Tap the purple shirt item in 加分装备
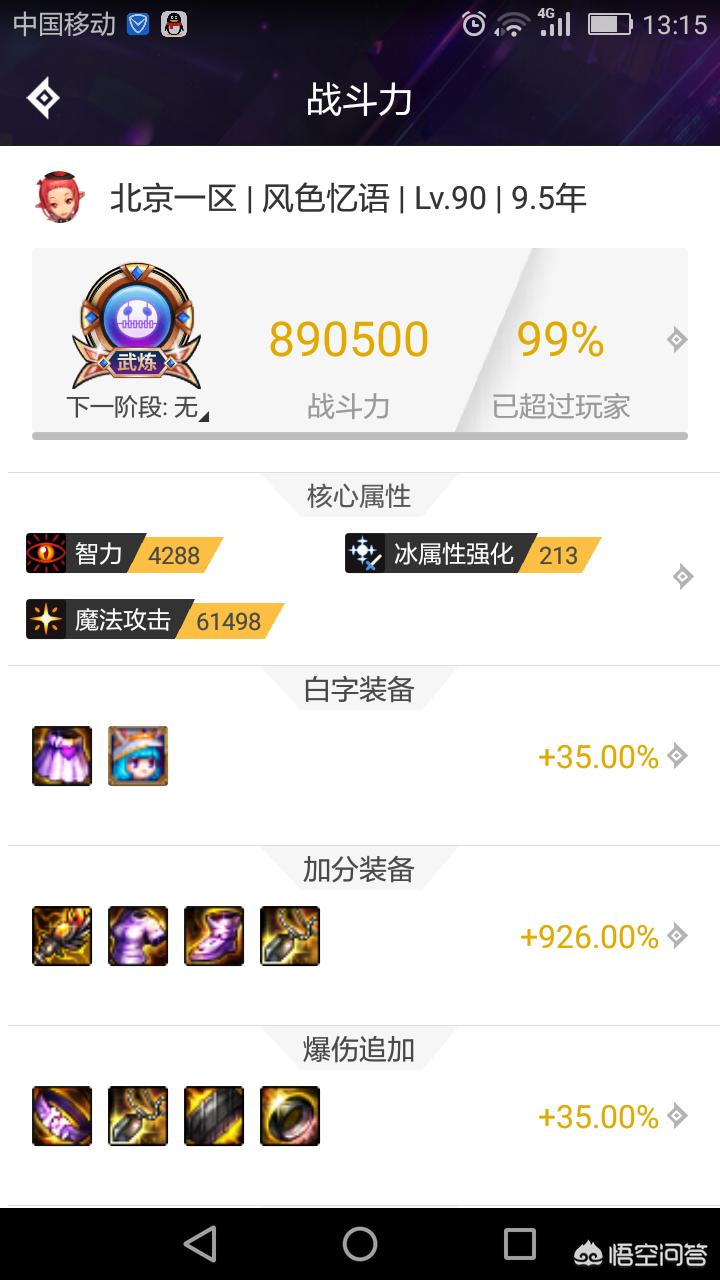 (x=138, y=936)
